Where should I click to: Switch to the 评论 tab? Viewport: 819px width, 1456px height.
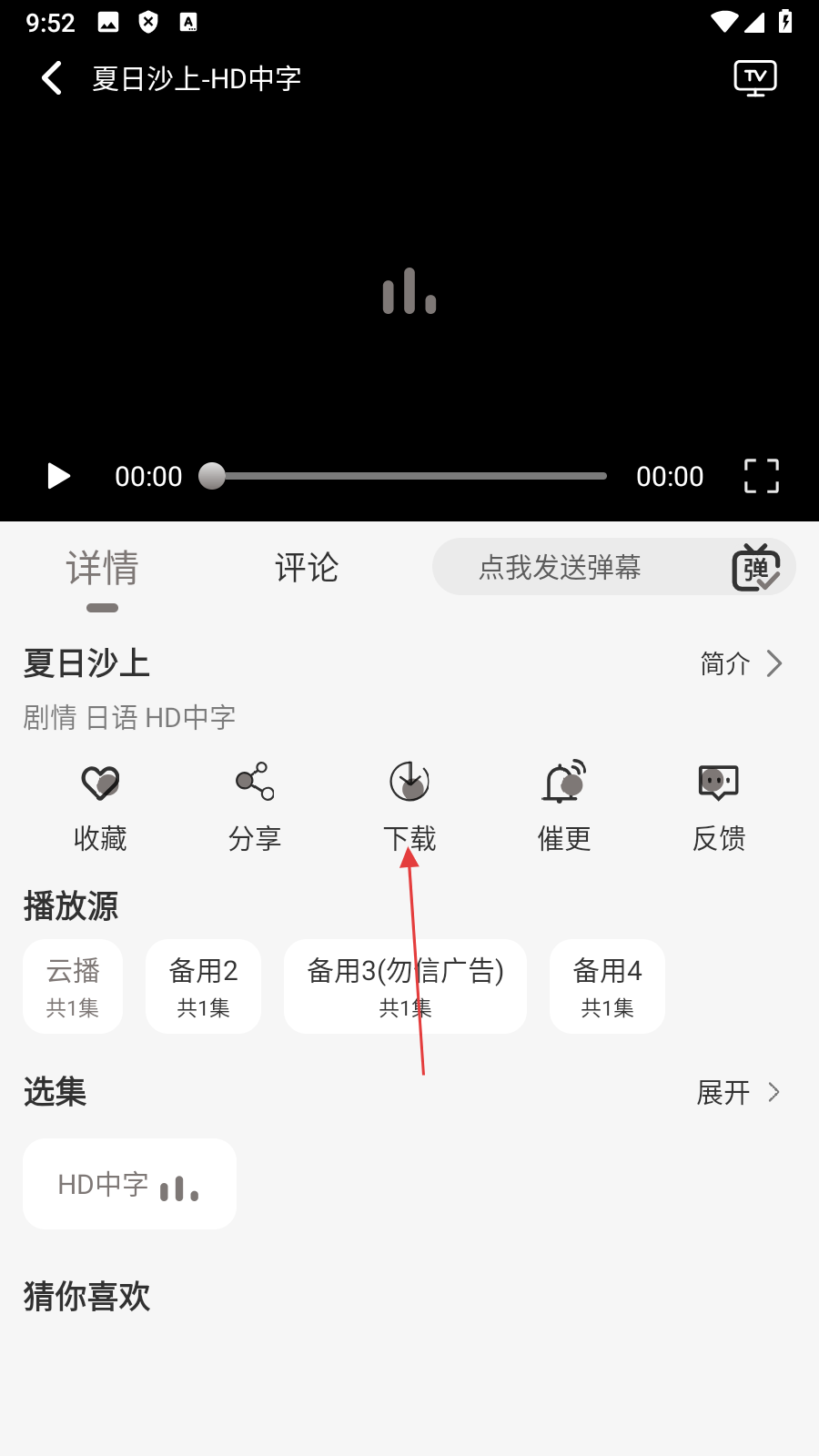pyautogui.click(x=307, y=568)
